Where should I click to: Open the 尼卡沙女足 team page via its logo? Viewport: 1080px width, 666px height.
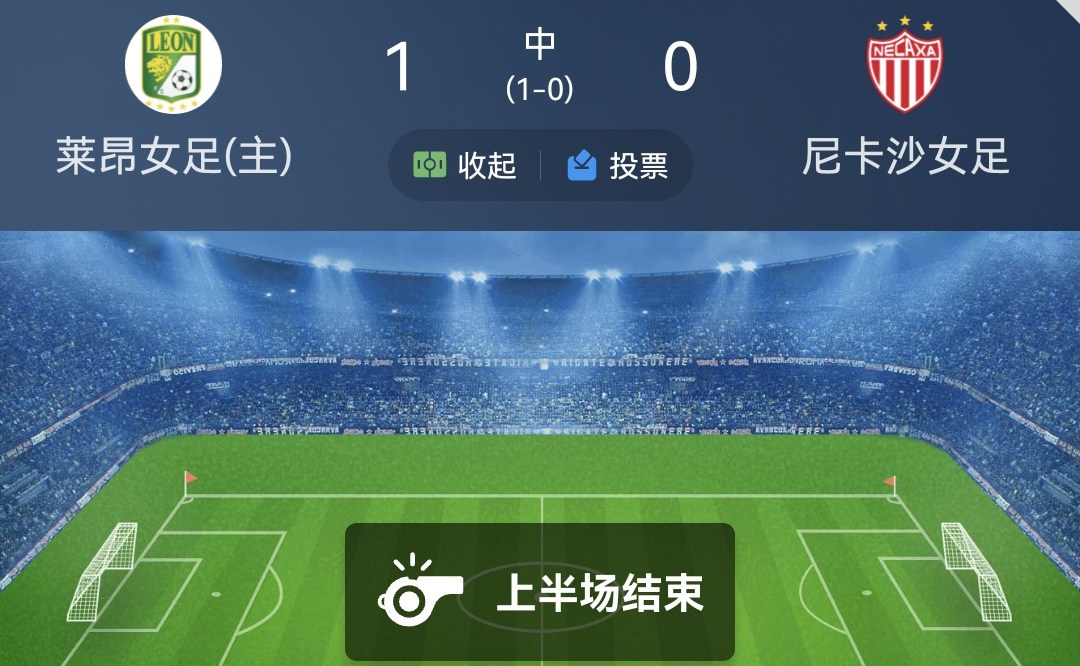pyautogui.click(x=904, y=66)
